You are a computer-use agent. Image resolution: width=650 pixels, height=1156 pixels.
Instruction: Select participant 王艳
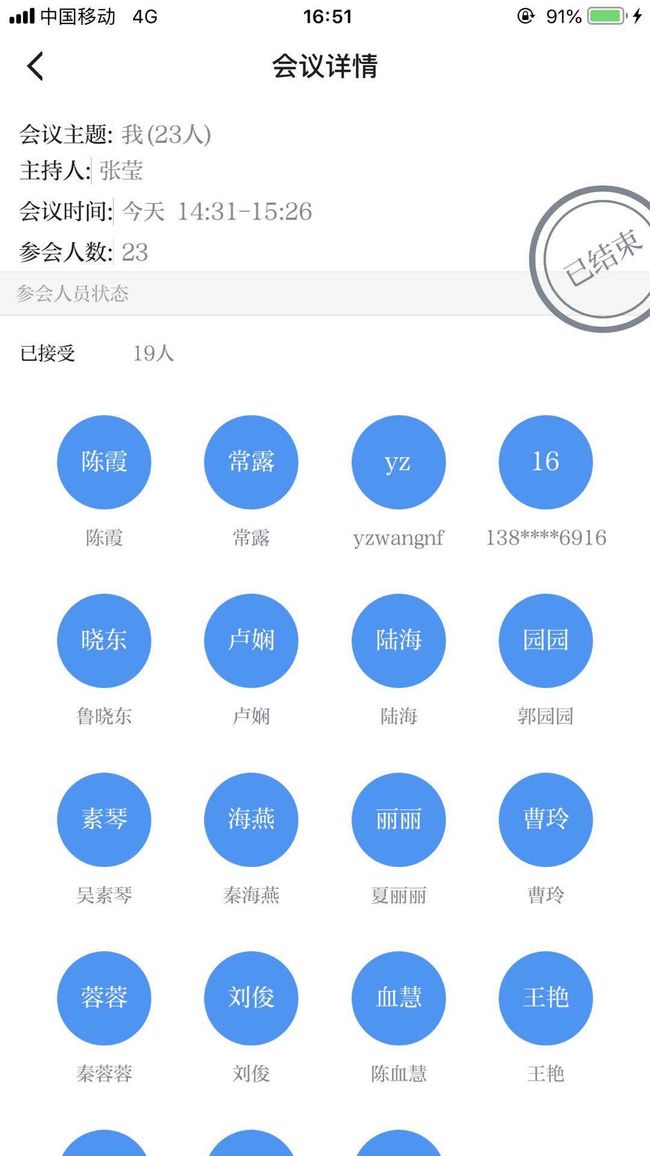[x=545, y=998]
